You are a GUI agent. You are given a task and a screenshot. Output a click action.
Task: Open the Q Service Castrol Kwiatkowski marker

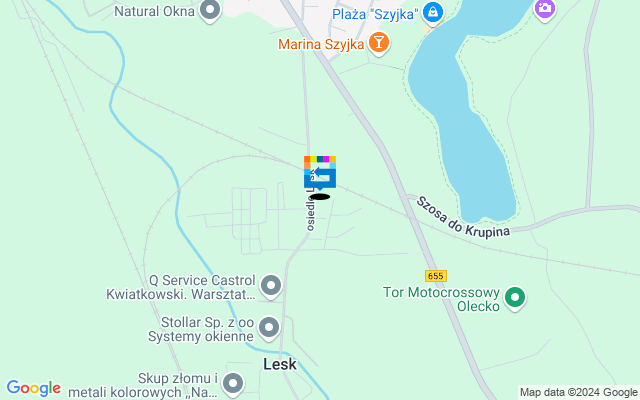(x=270, y=286)
